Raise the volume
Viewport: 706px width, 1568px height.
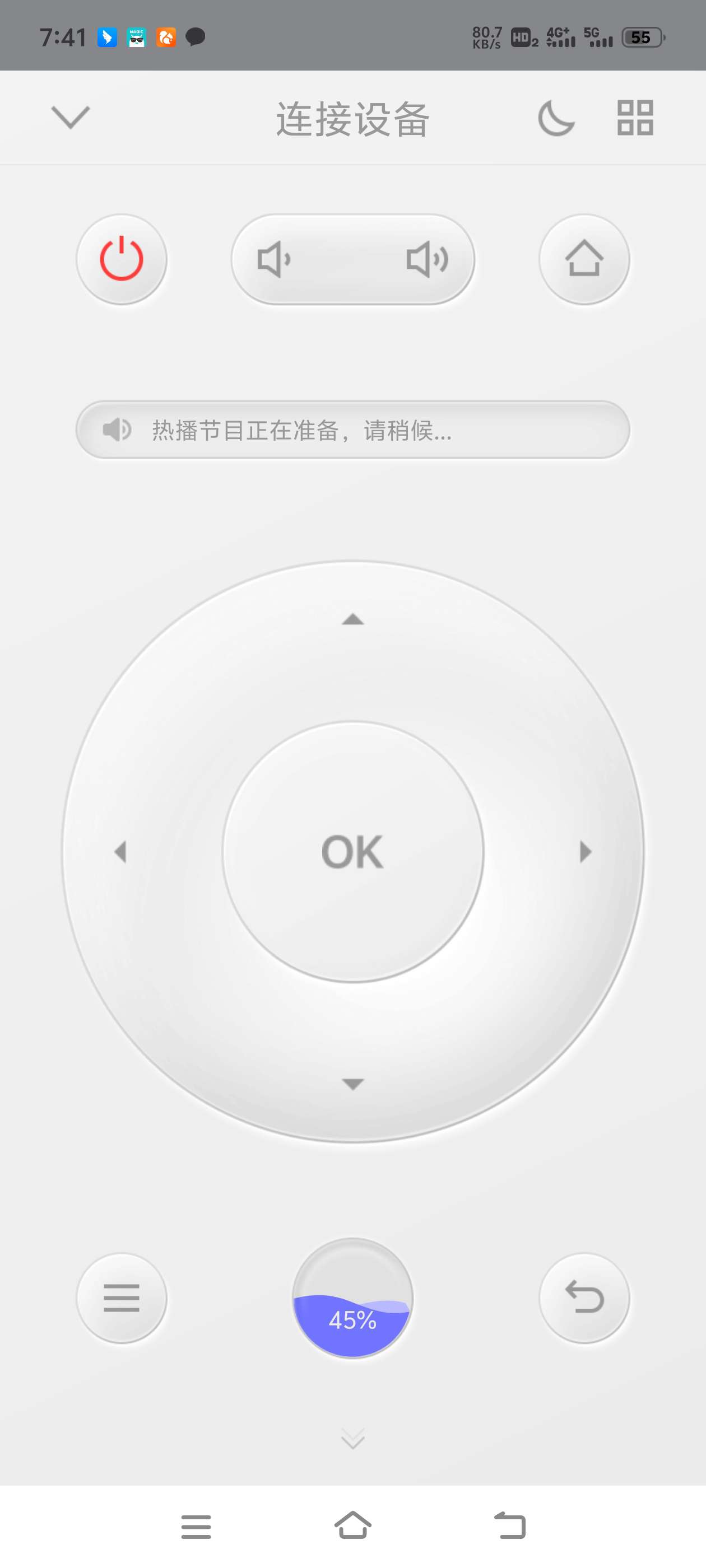[427, 259]
